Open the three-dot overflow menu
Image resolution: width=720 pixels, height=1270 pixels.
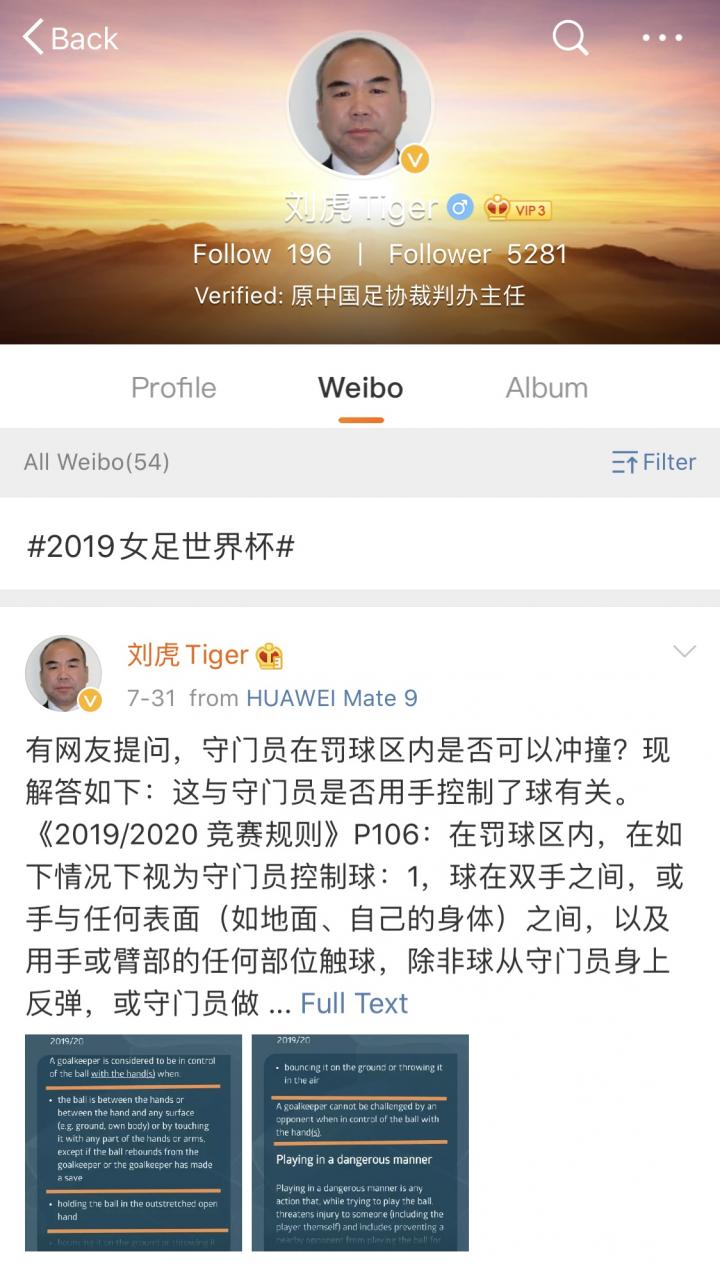pyautogui.click(x=662, y=38)
